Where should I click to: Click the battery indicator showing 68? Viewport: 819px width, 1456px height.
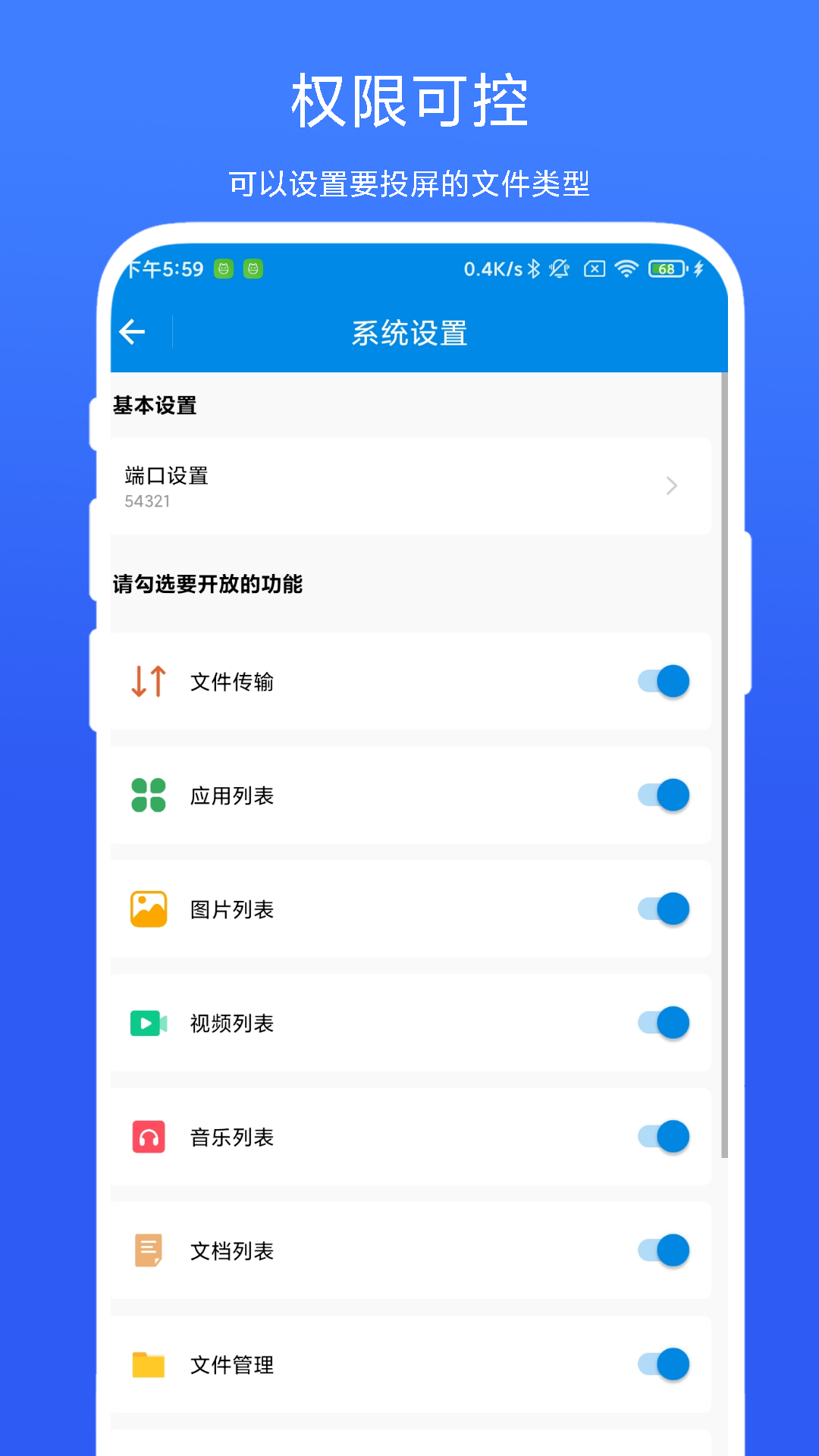tap(666, 268)
